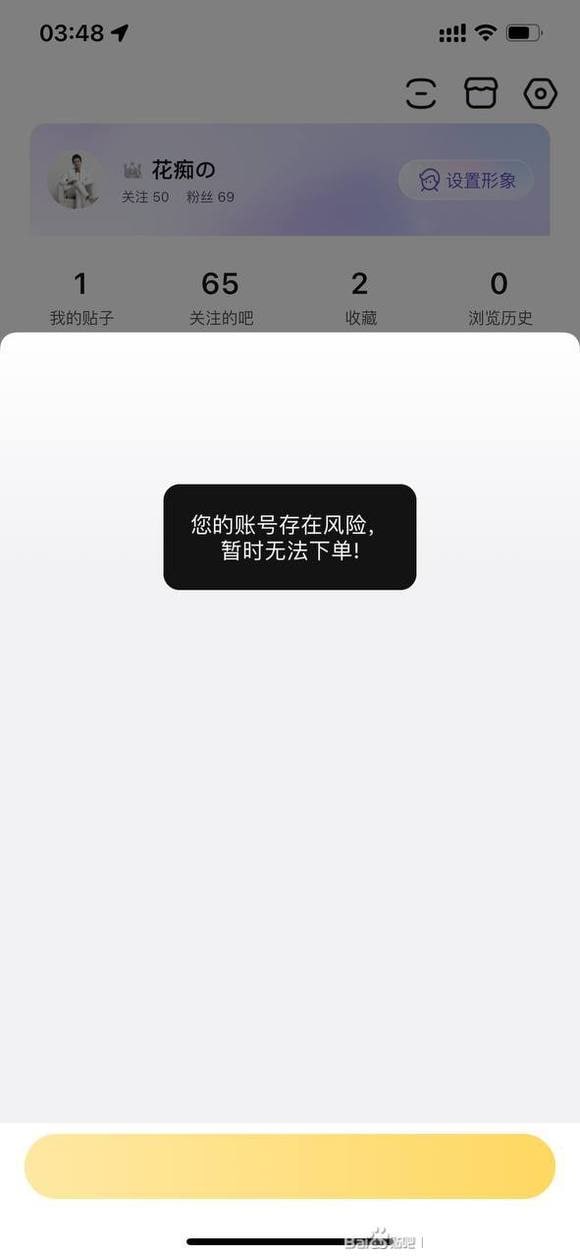Open the 花痴の profile avatar
This screenshot has height=1256, width=580.
pyautogui.click(x=76, y=180)
